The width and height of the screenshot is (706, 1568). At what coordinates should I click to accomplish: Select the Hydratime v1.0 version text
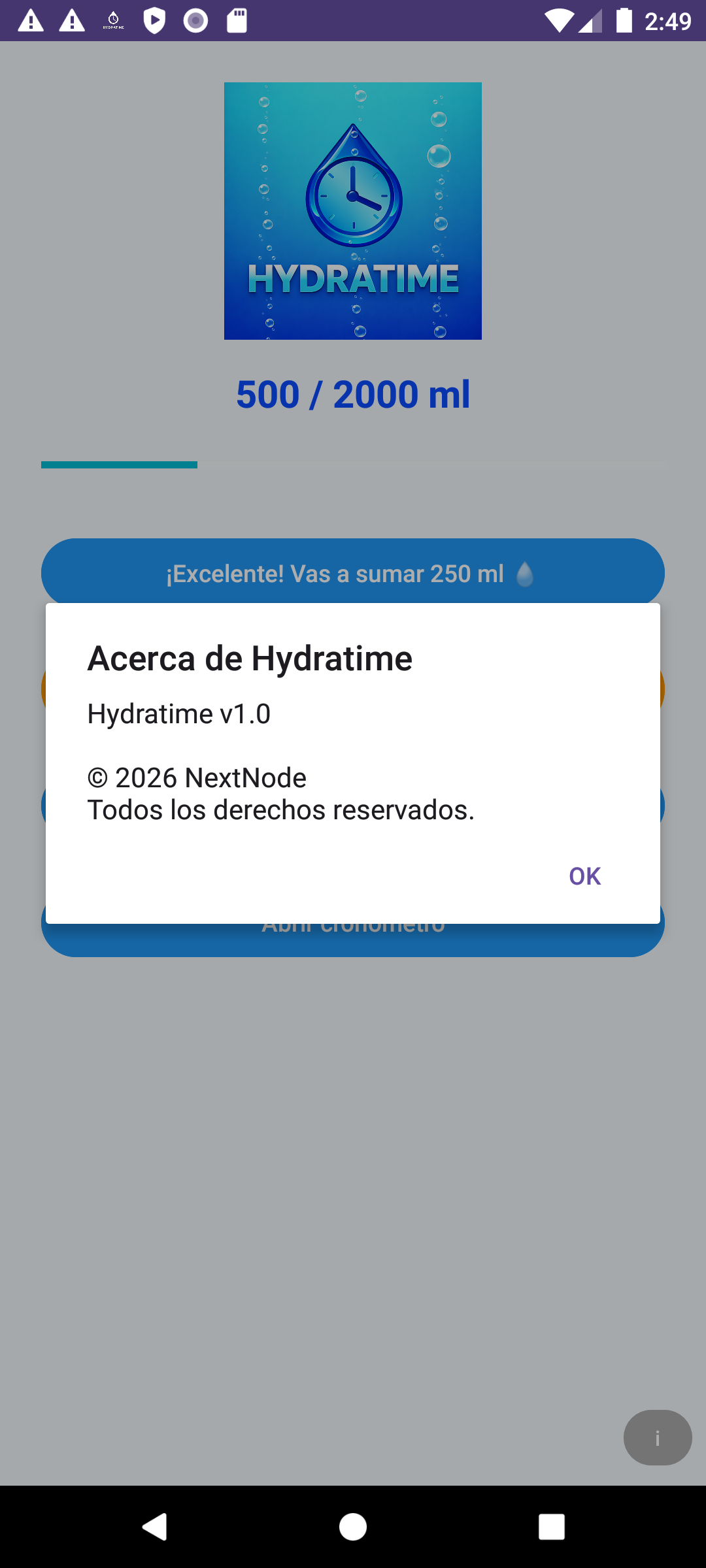179,713
